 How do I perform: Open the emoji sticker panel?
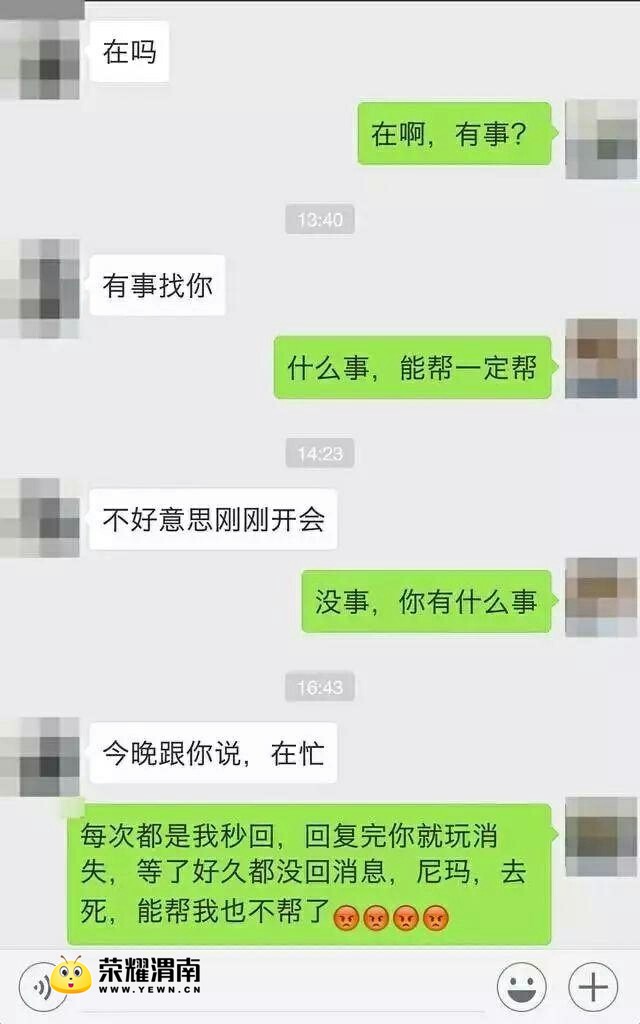coord(521,987)
